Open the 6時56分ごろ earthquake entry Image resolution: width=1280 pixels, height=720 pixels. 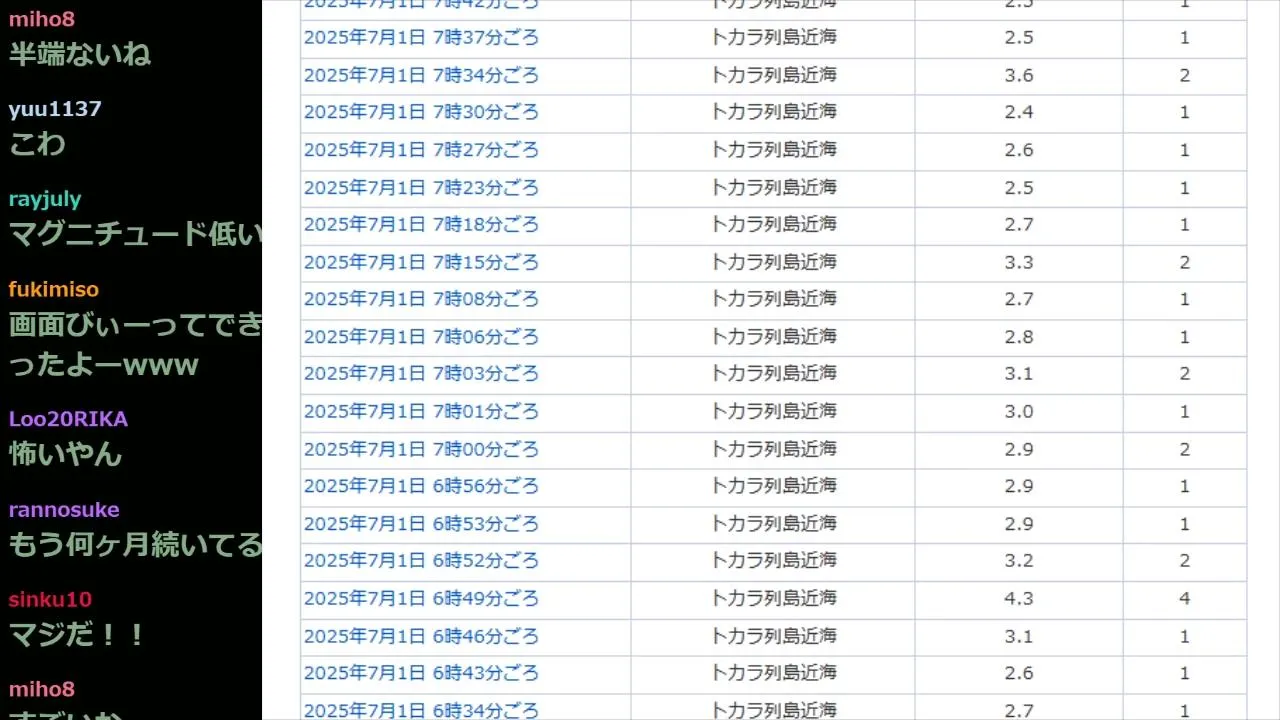coord(421,486)
